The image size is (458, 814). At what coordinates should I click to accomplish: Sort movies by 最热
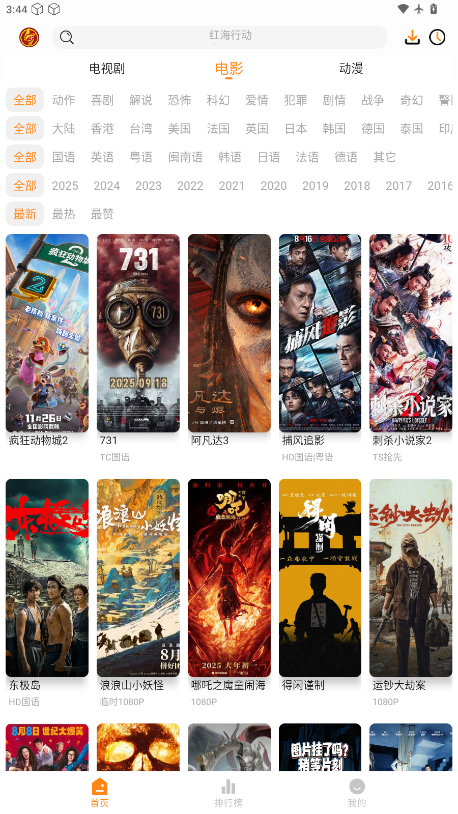pyautogui.click(x=63, y=214)
